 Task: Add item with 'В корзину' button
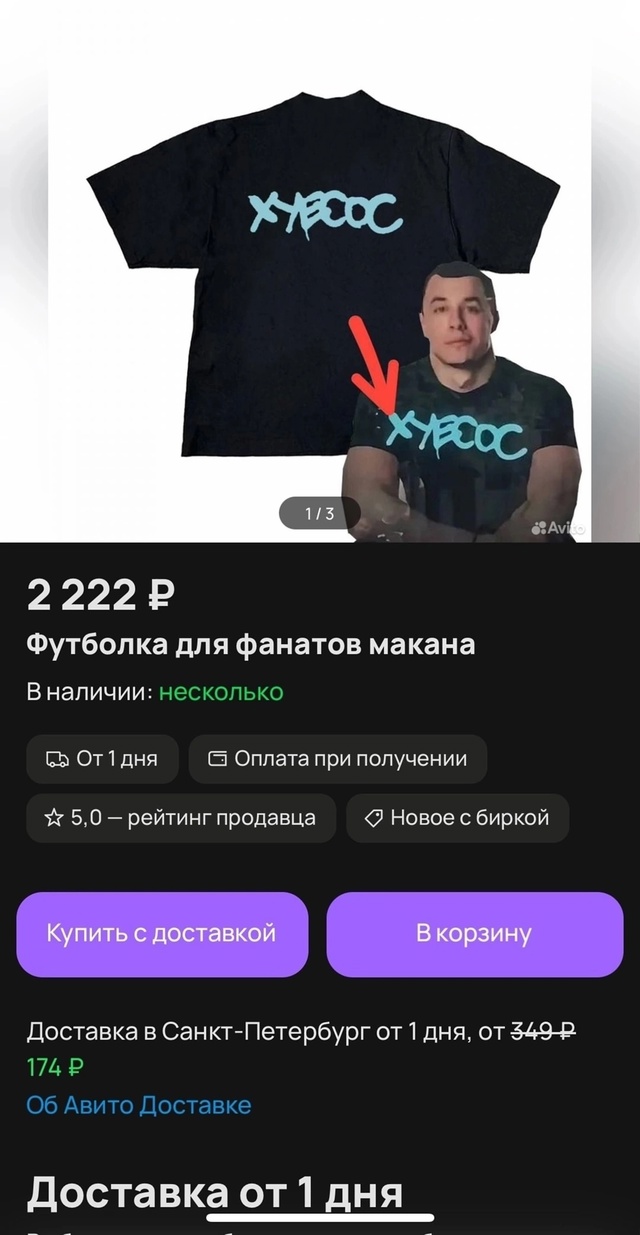tap(474, 934)
